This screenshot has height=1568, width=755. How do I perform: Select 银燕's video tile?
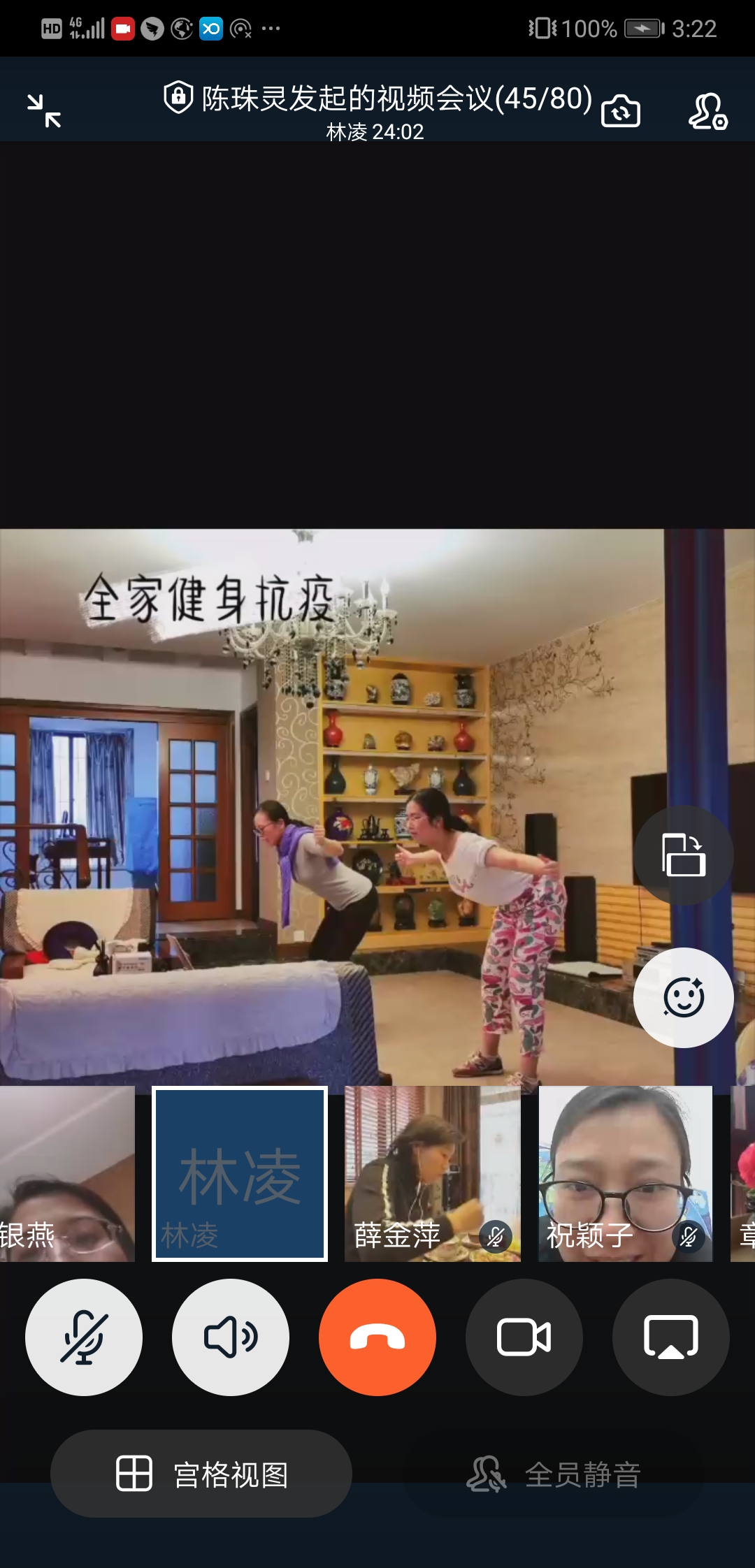66,1174
